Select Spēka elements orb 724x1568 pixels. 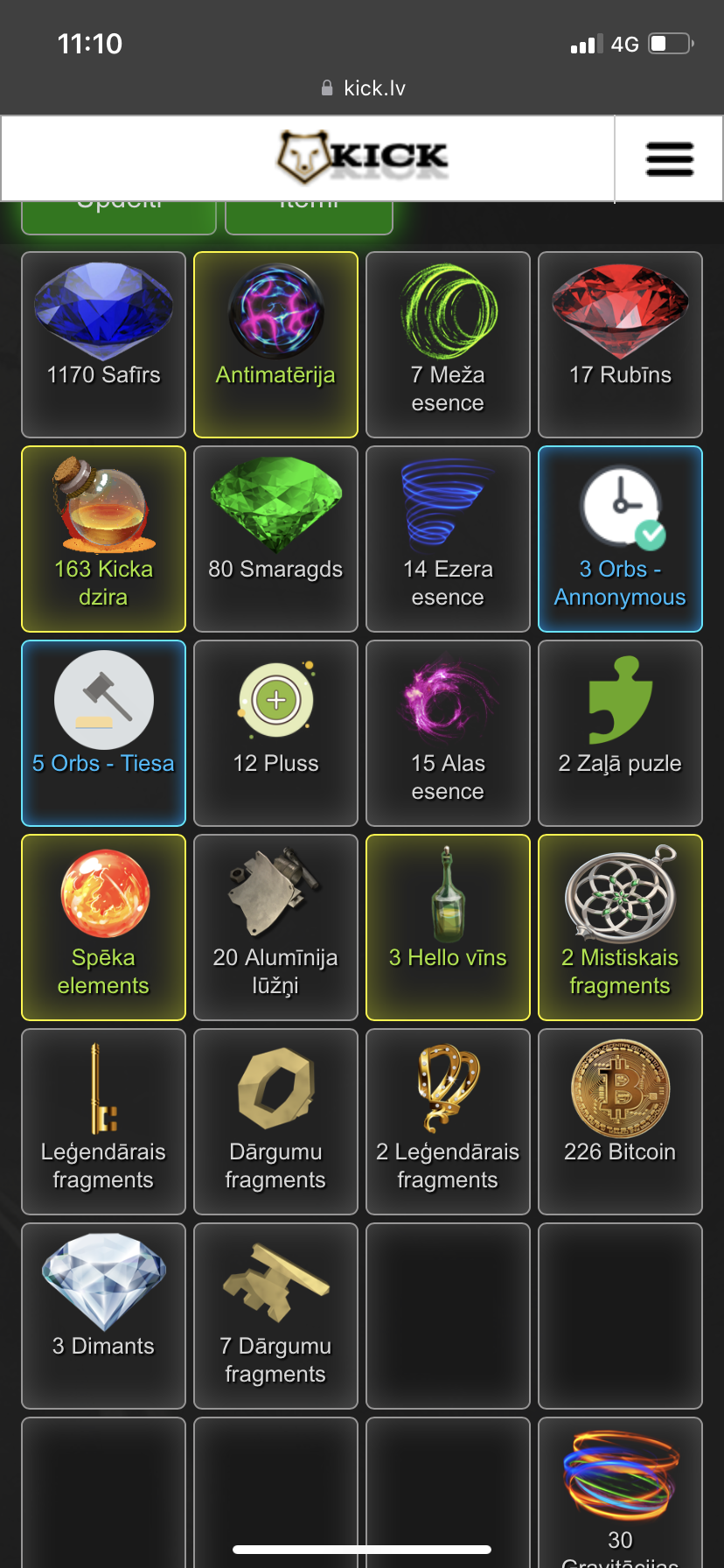tap(103, 927)
